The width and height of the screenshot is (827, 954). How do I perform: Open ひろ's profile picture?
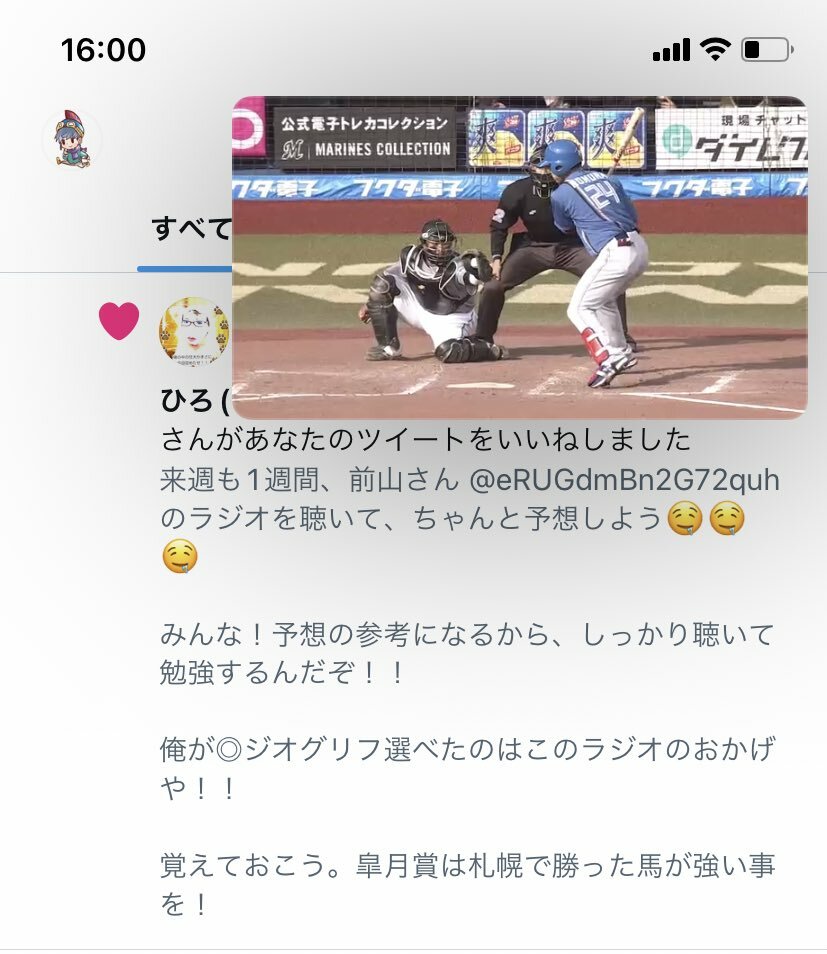pyautogui.click(x=194, y=331)
